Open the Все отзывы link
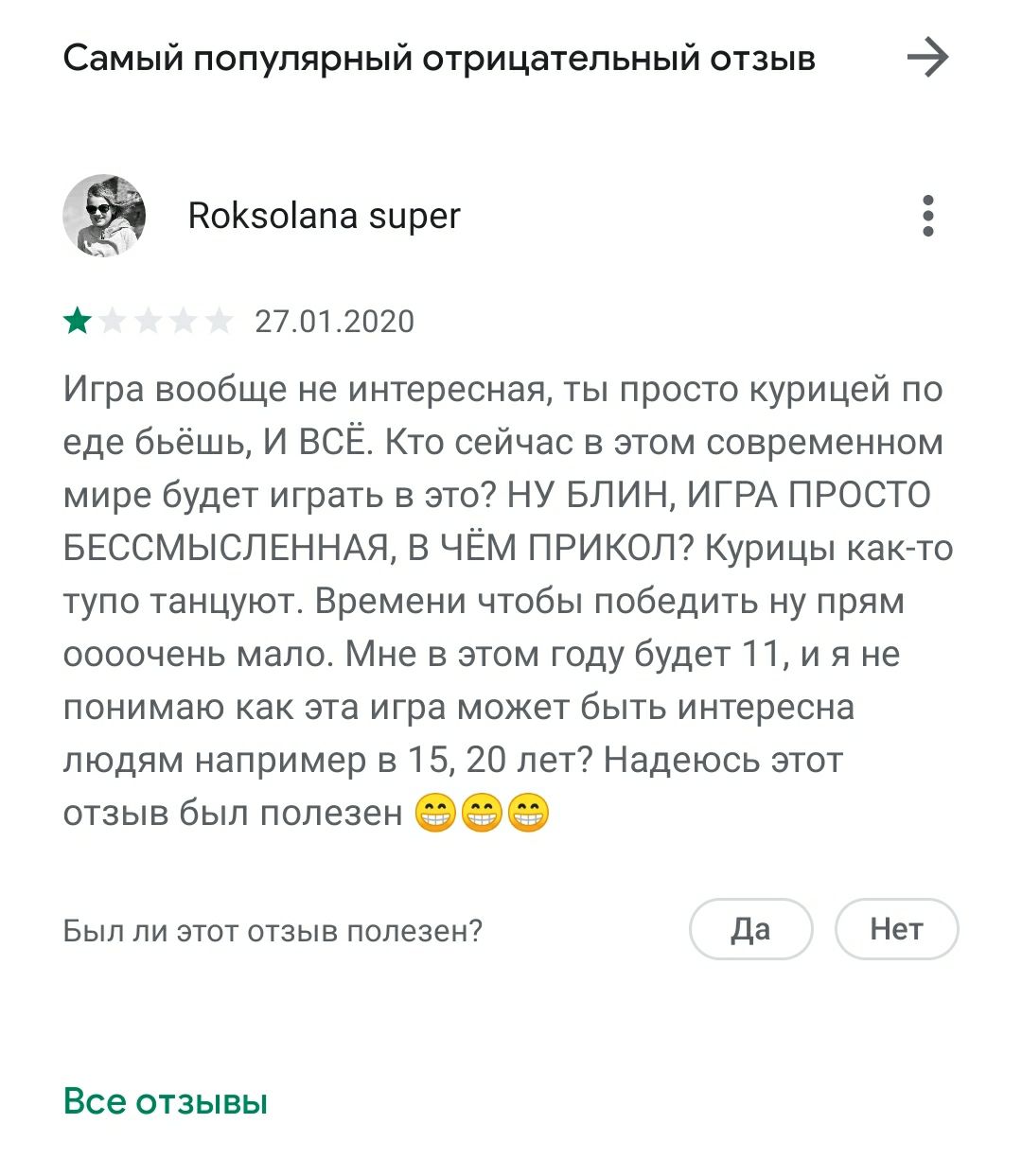Screen dimensions: 1022x1176 166,1101
